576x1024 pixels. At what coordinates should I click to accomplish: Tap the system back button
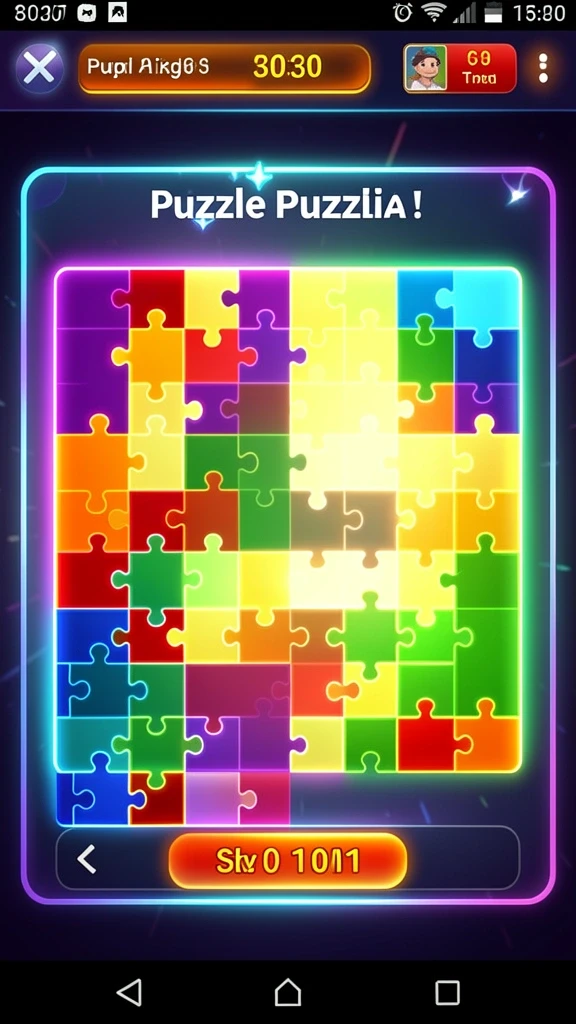129,993
